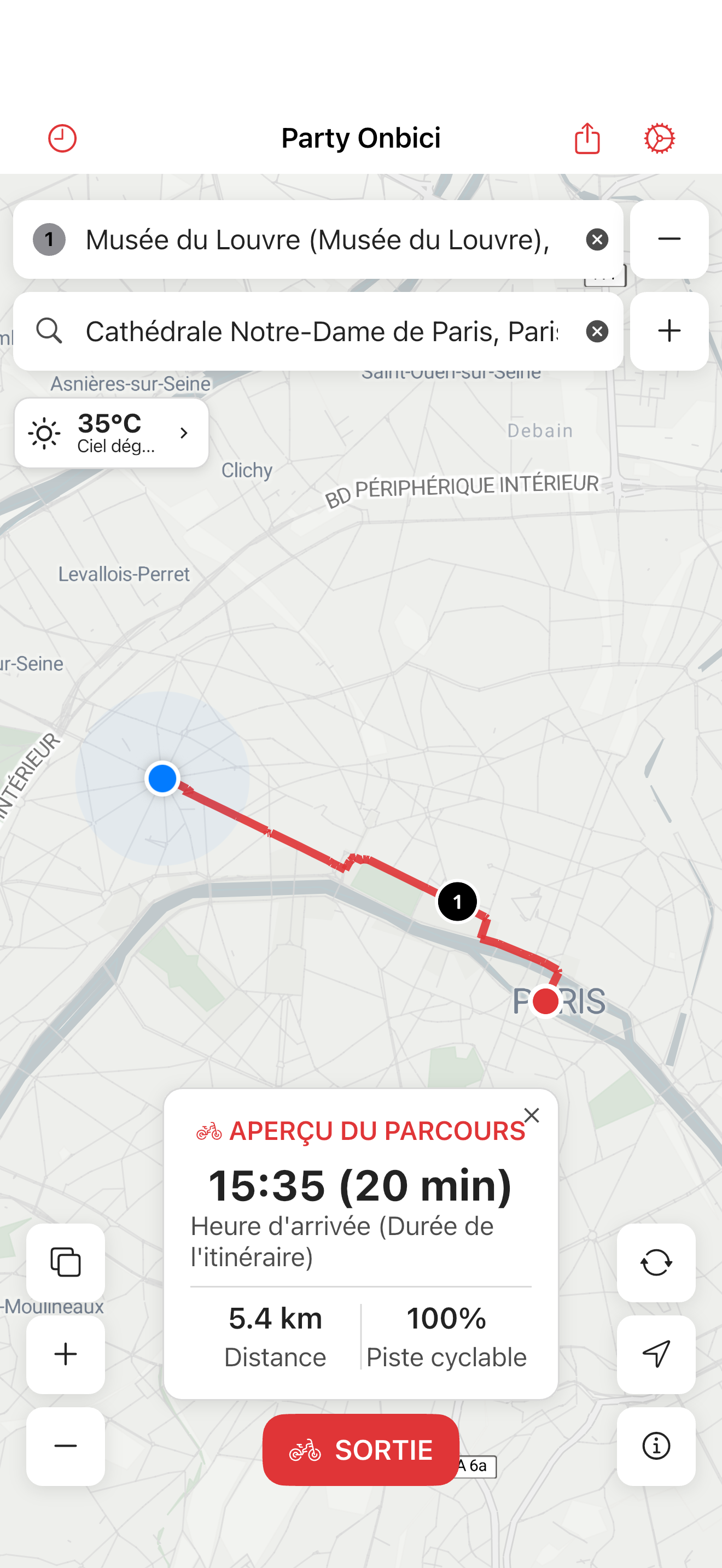Zoom out on the map
The width and height of the screenshot is (722, 1568).
click(x=66, y=1447)
